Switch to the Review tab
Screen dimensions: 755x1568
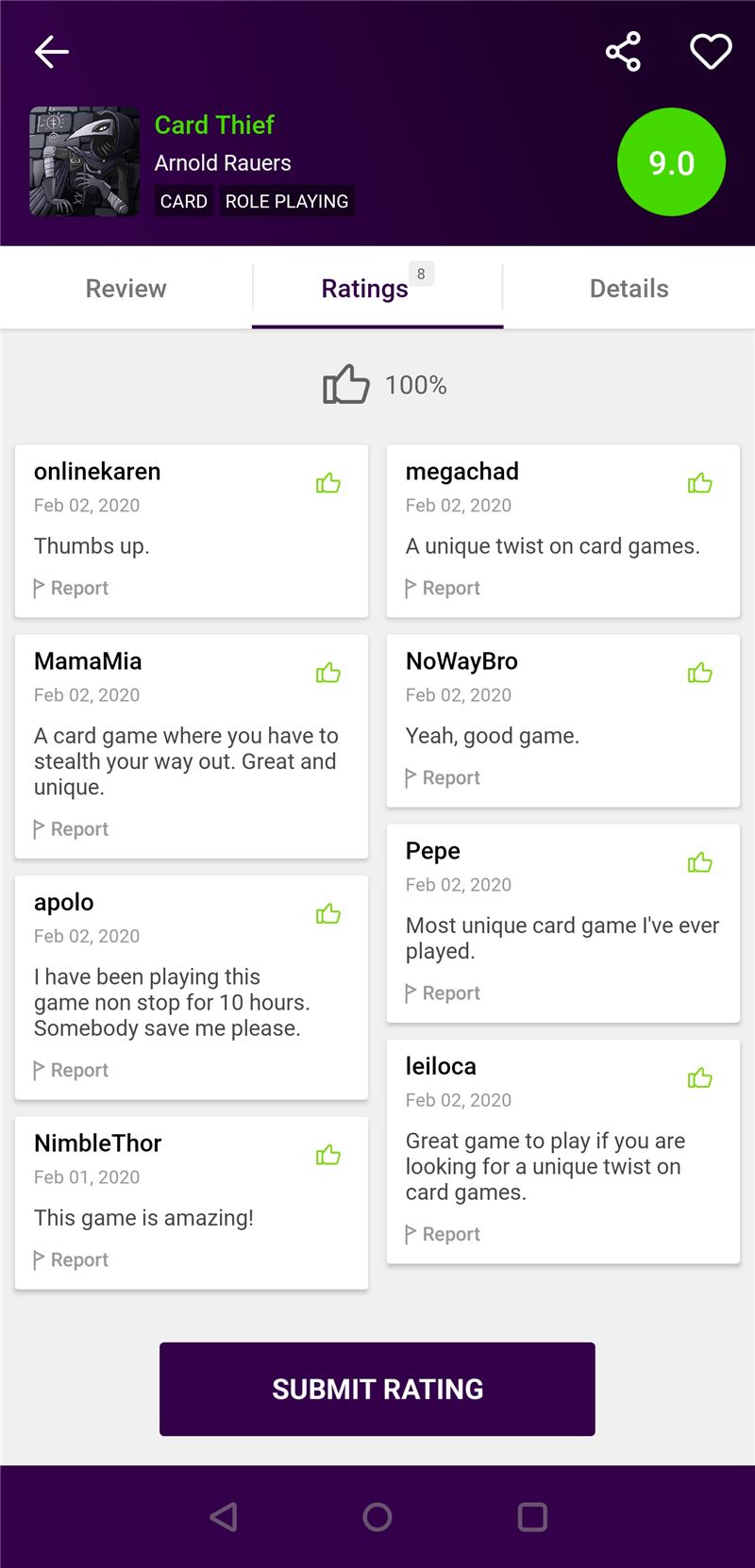pyautogui.click(x=126, y=289)
